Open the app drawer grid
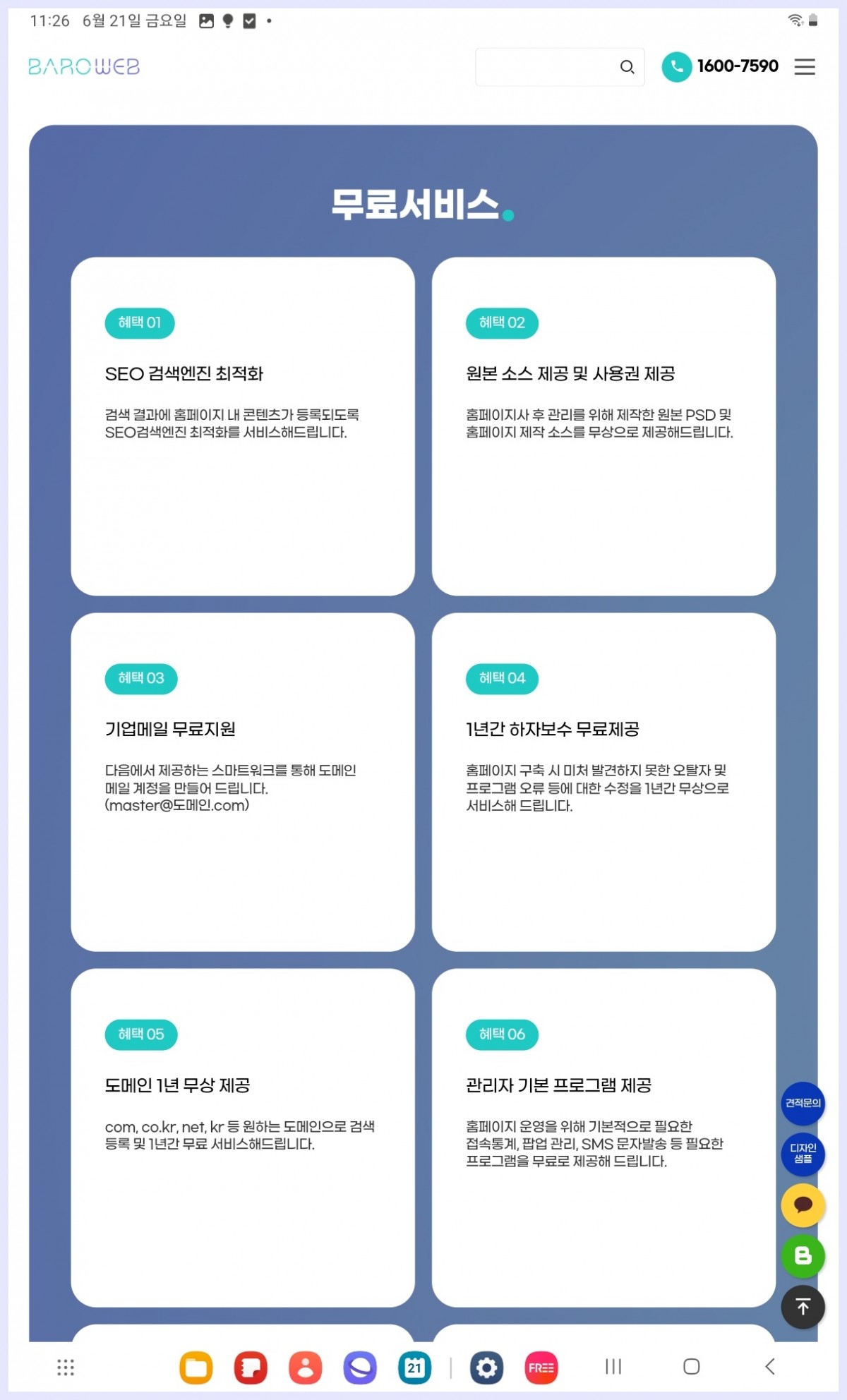Image resolution: width=847 pixels, height=1400 pixels. (x=66, y=1368)
